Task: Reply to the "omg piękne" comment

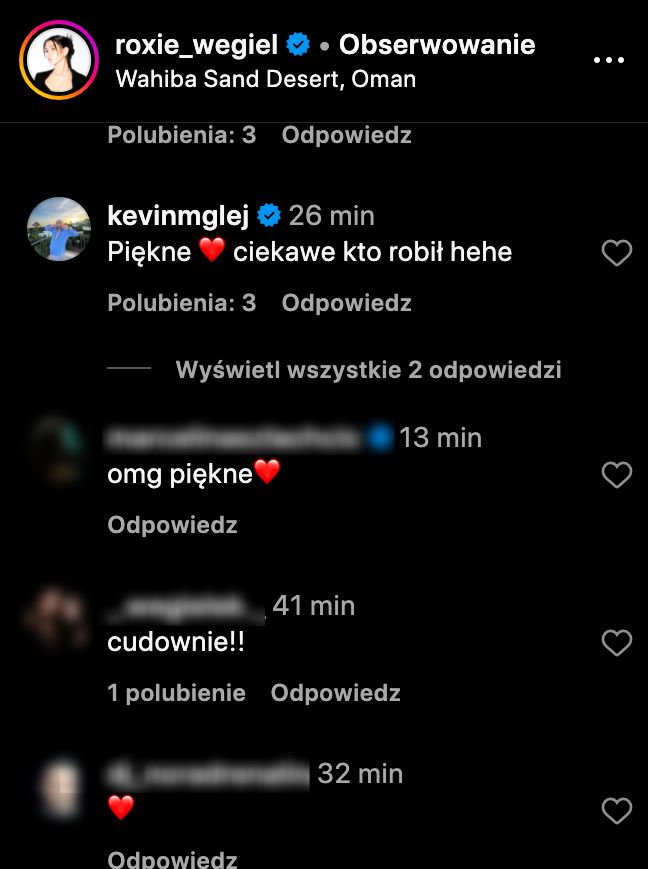Action: (172, 524)
